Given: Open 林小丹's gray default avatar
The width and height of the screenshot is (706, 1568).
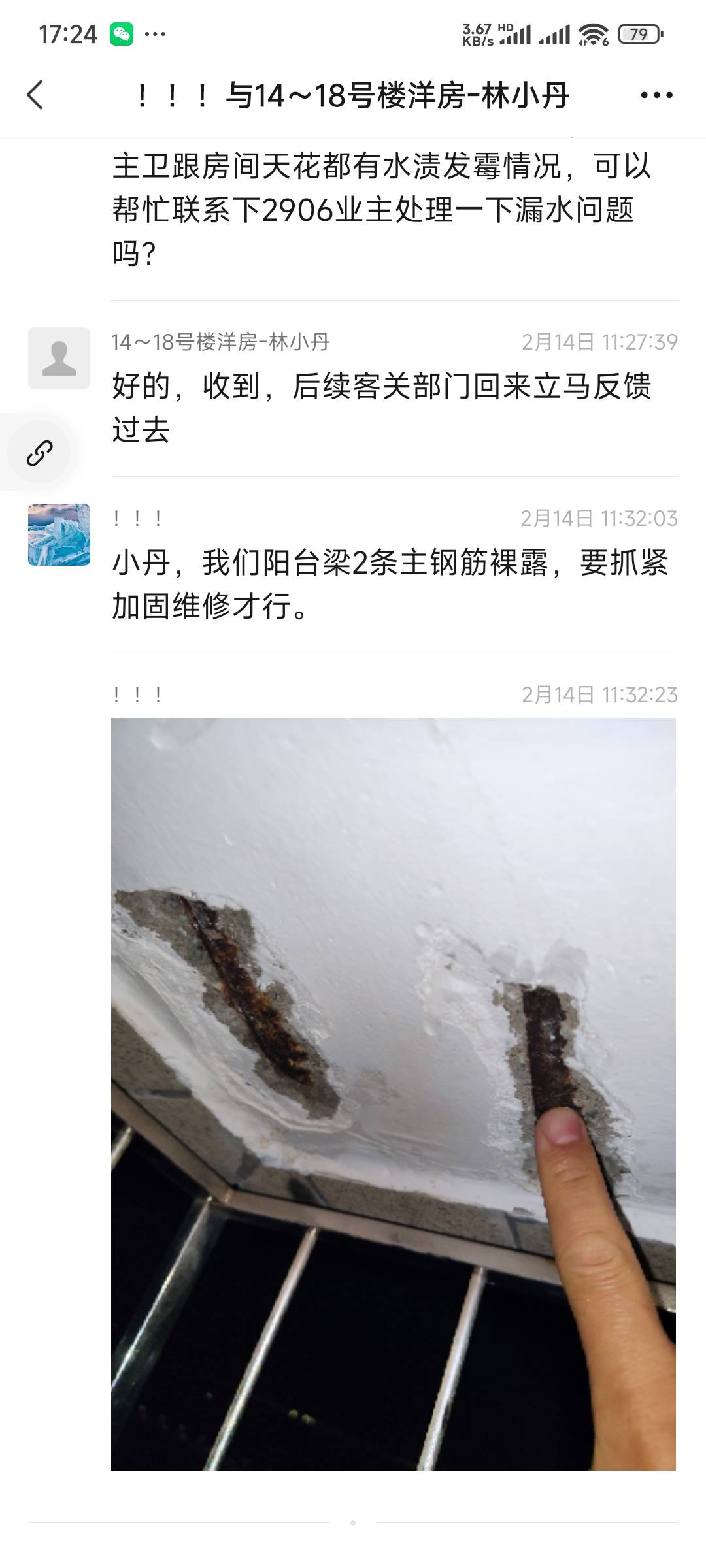Looking at the screenshot, I should (x=59, y=358).
